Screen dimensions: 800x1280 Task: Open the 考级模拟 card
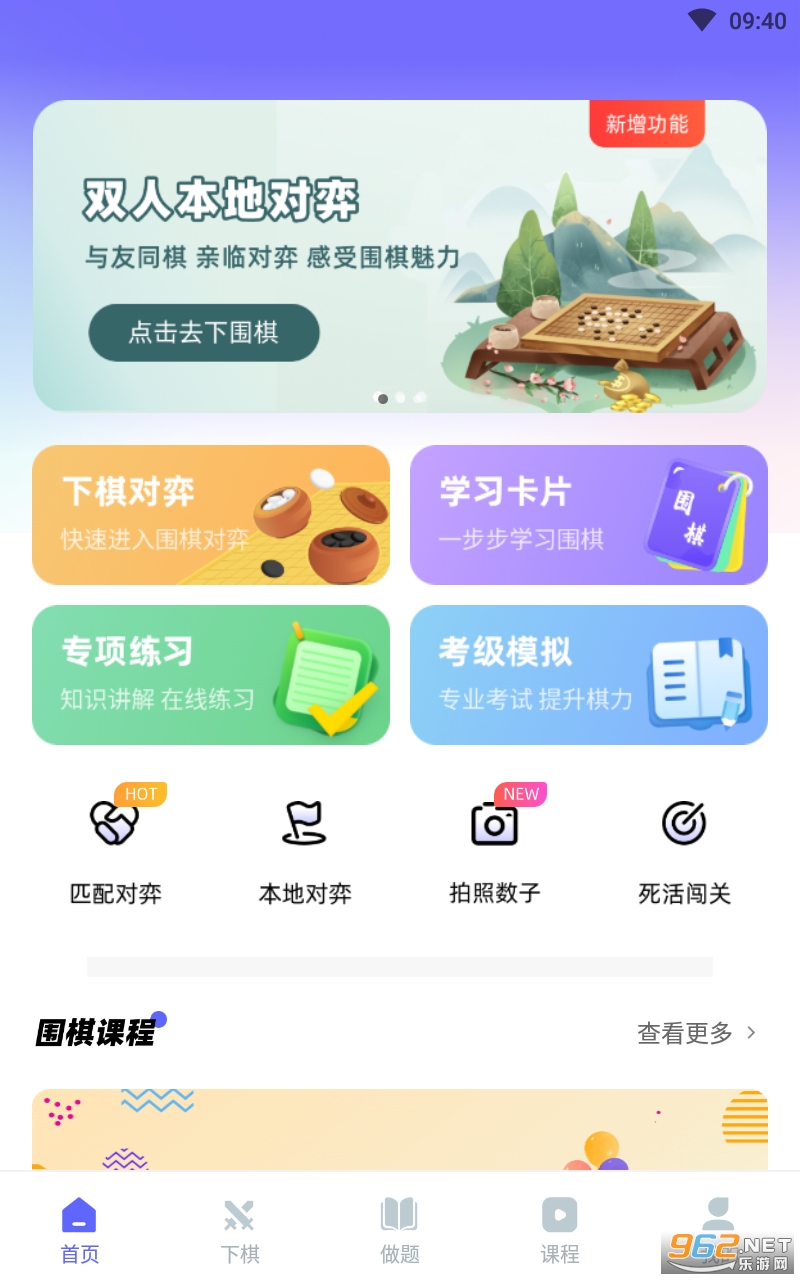588,675
